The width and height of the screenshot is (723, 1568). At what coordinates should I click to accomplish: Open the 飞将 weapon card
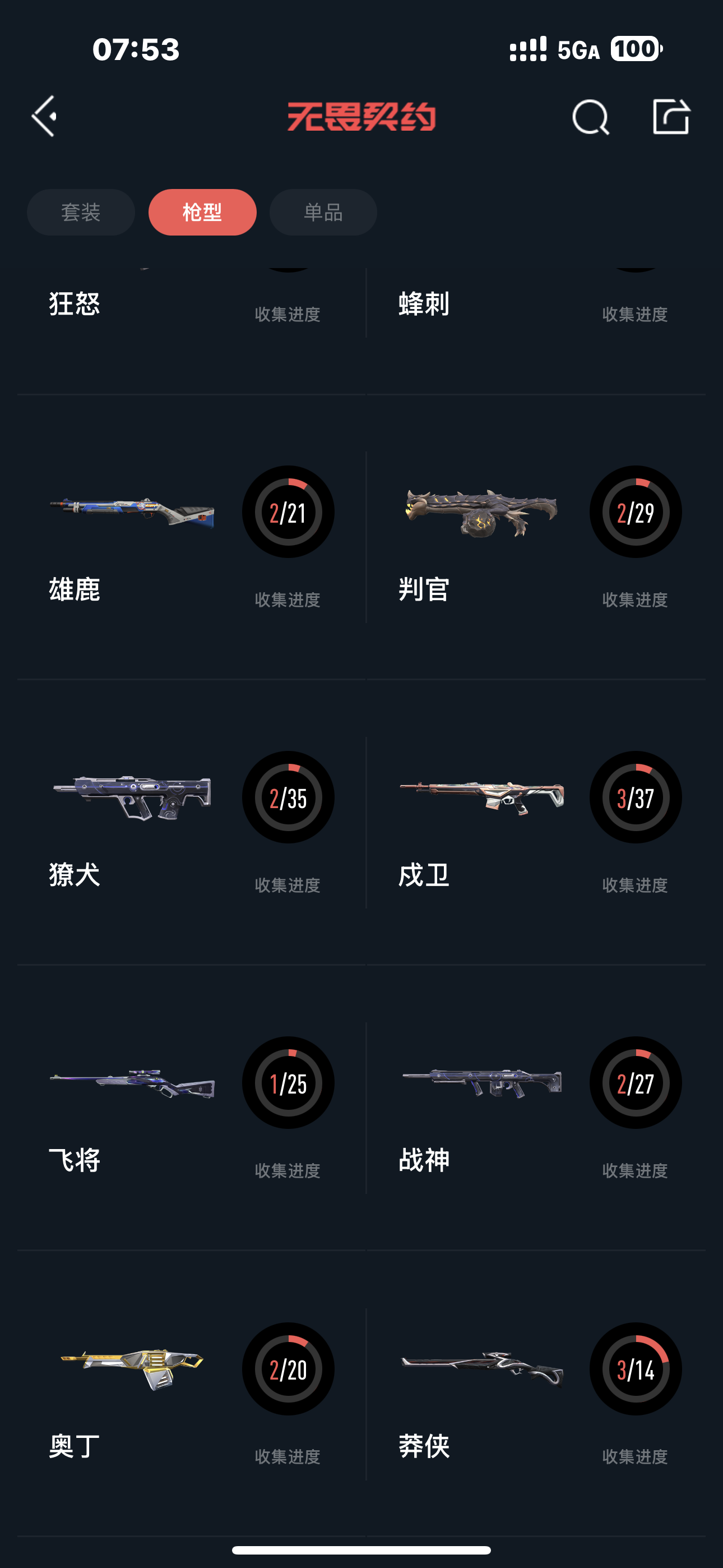tap(191, 1108)
